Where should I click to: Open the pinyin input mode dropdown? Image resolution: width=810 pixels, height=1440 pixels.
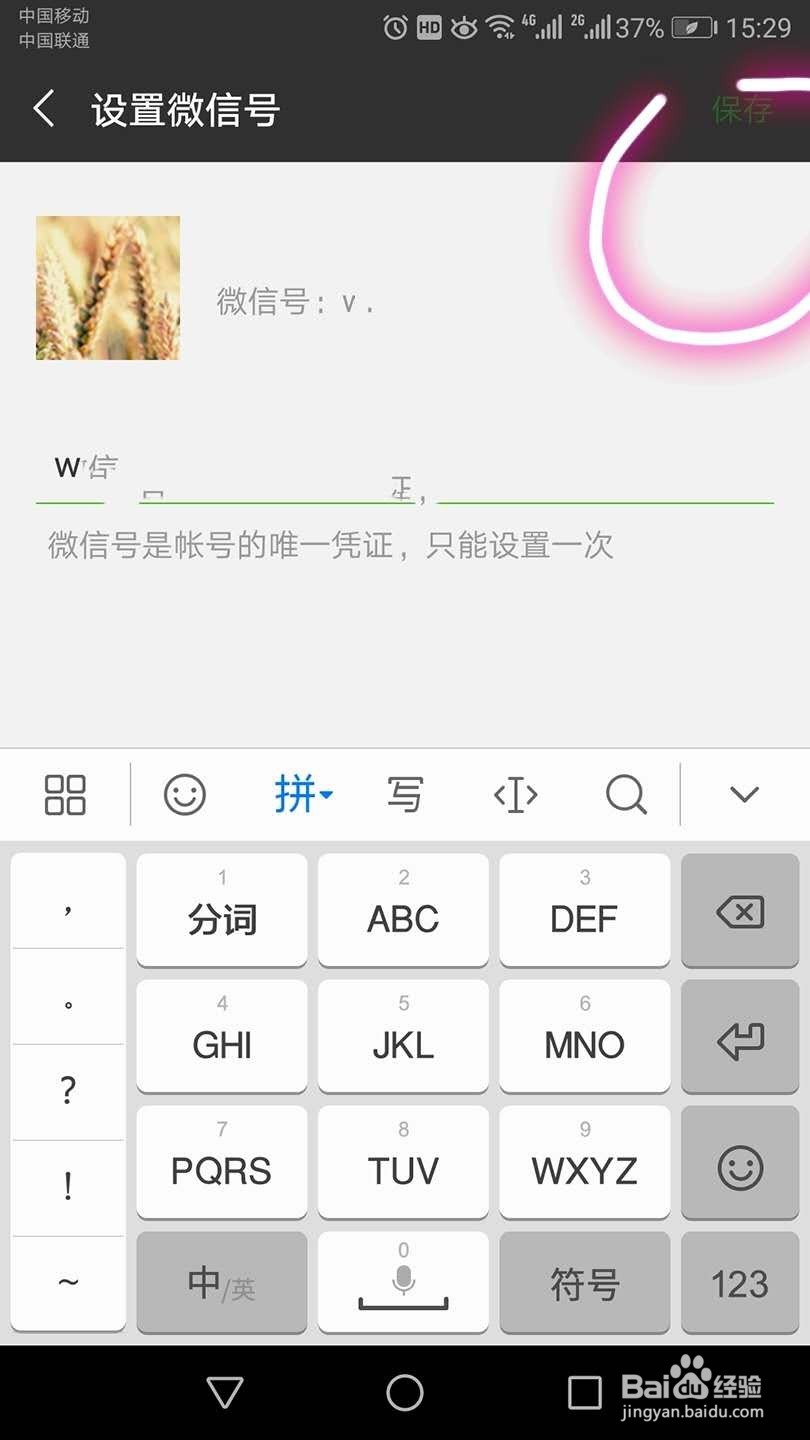point(303,794)
